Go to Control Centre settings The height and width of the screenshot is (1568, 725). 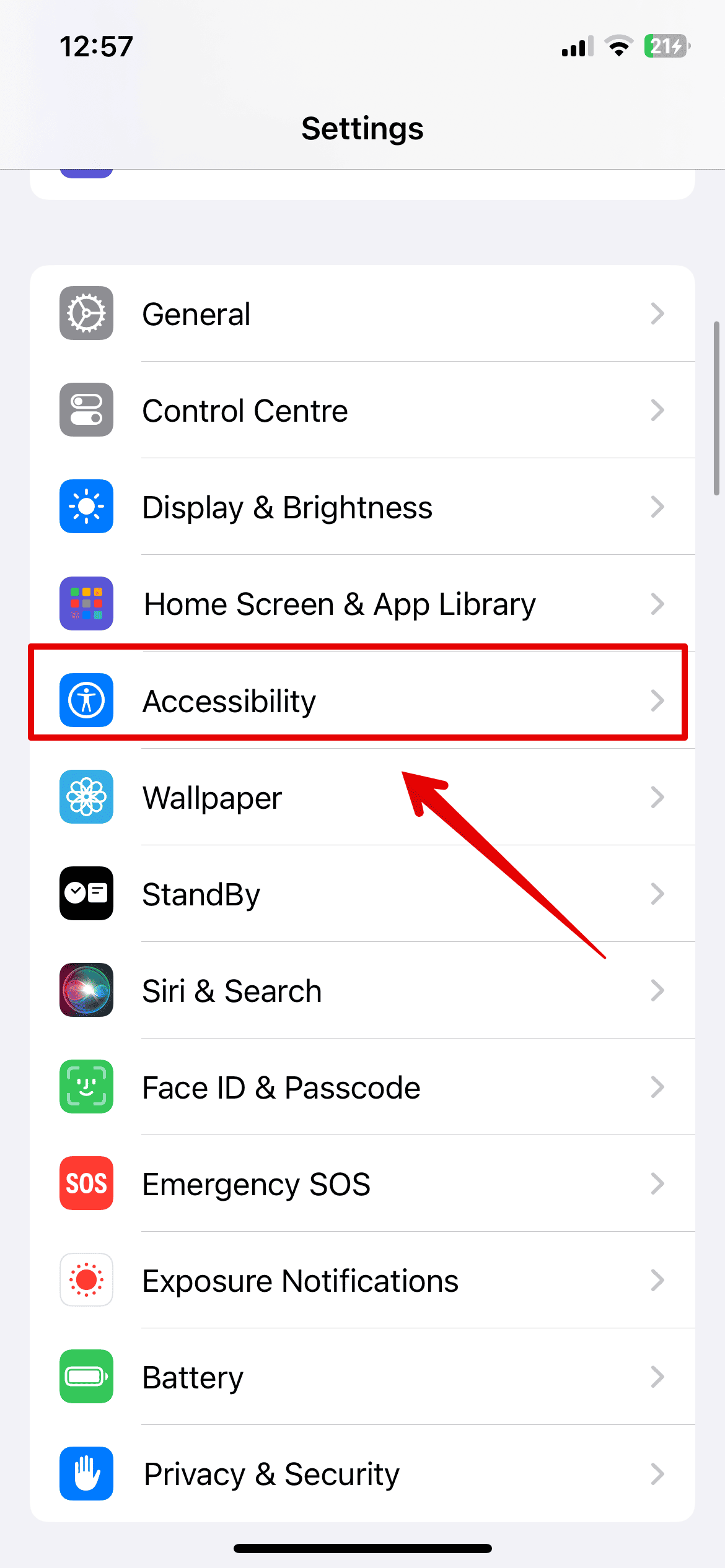362,411
